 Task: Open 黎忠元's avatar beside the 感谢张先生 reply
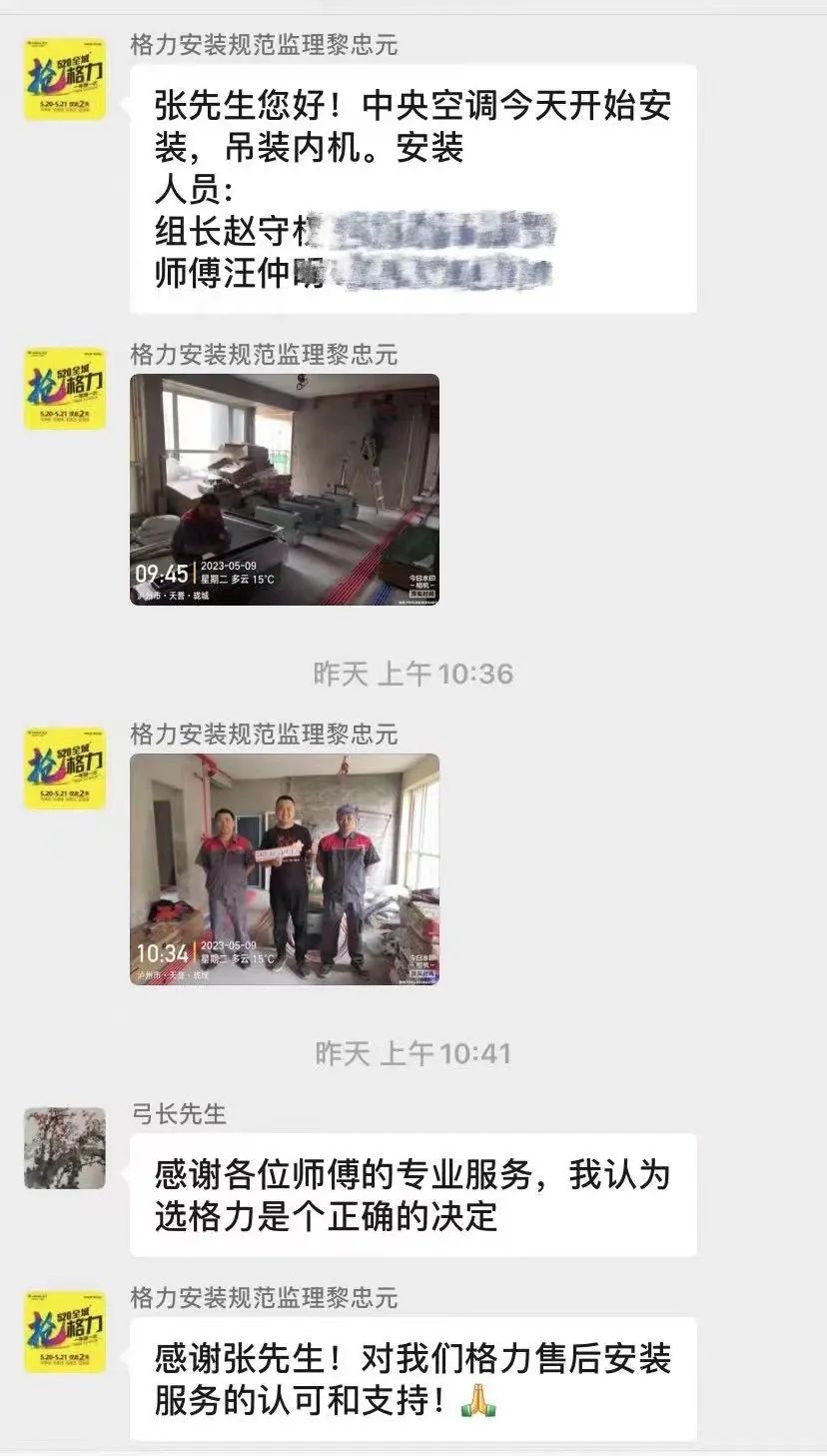coord(65,1332)
